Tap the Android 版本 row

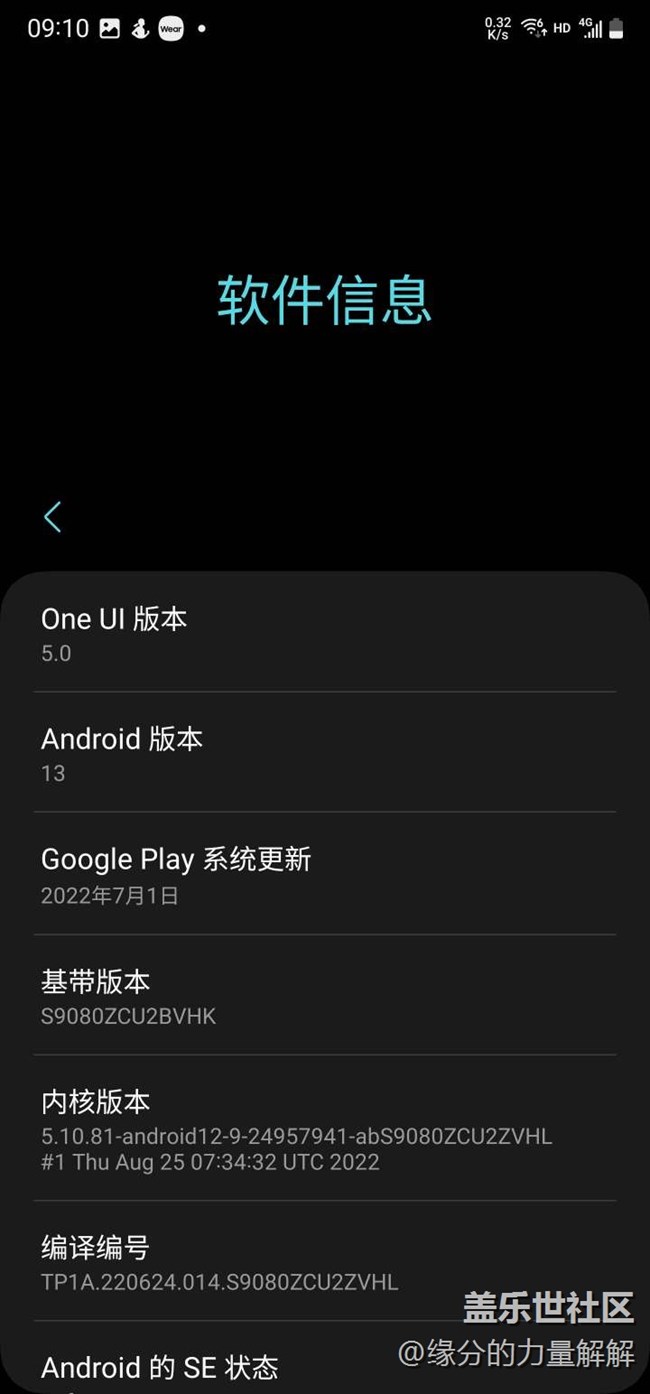(324, 754)
